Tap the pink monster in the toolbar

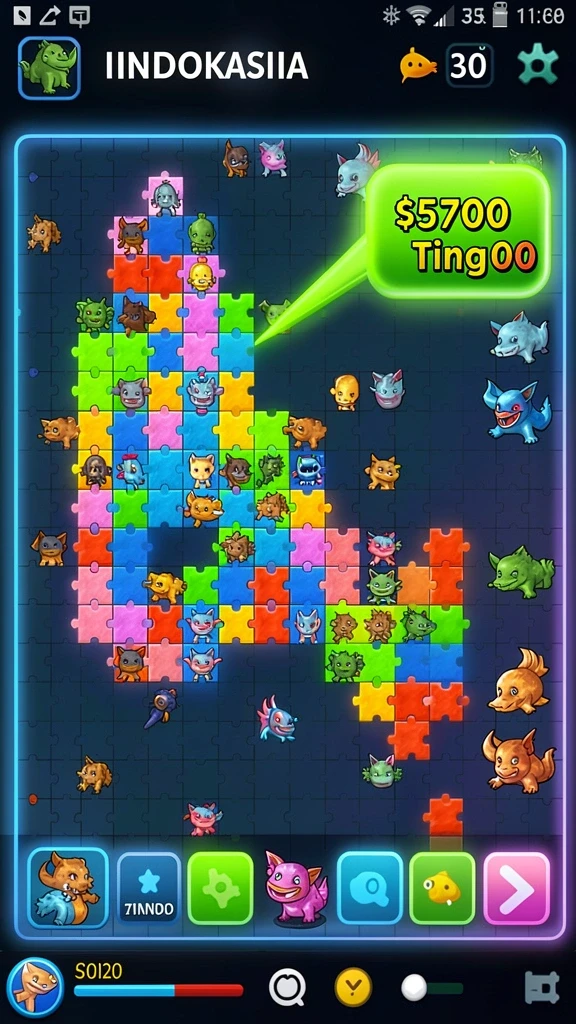coord(294,888)
